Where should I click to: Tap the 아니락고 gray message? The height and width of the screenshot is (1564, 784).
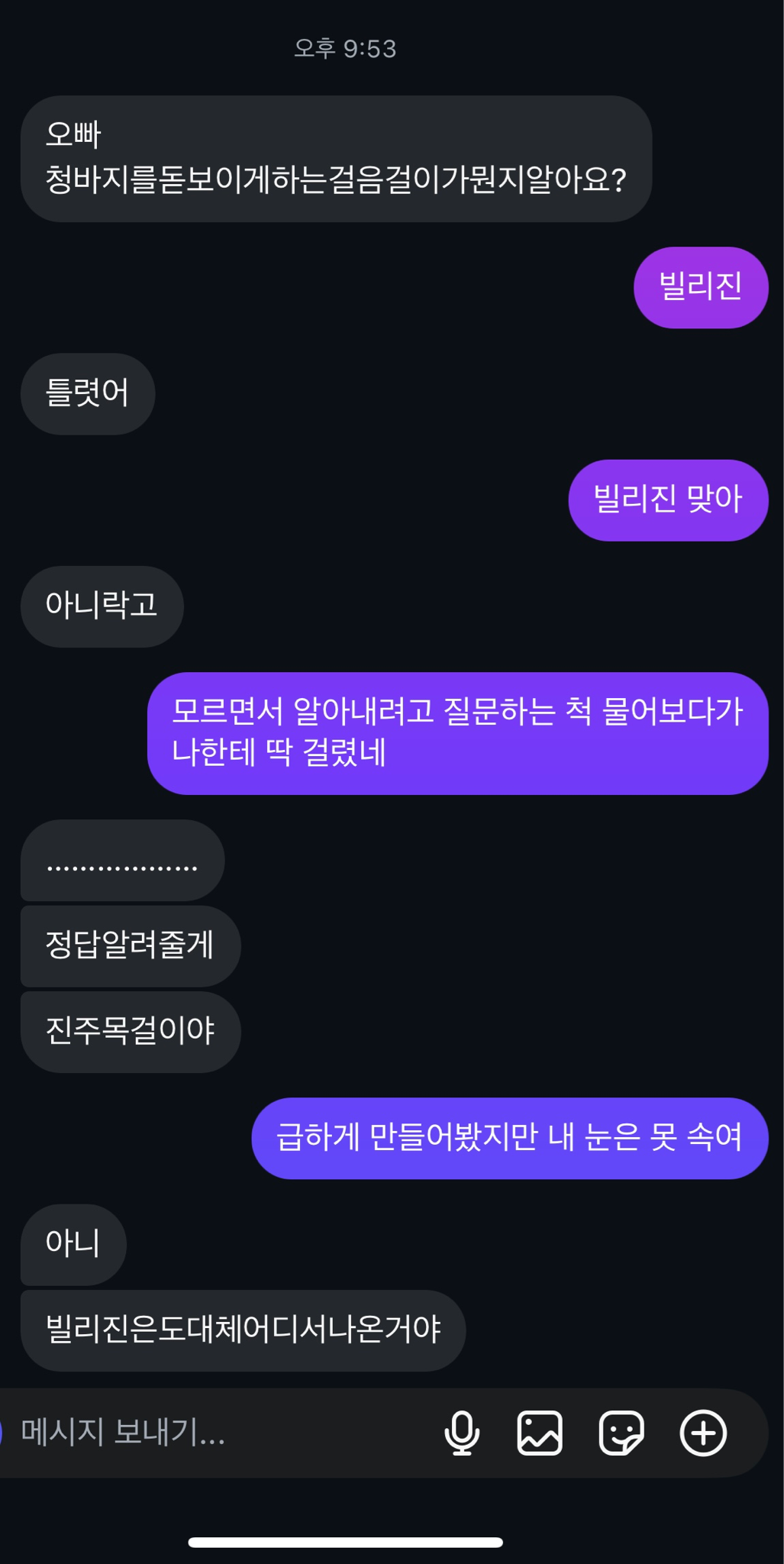102,606
